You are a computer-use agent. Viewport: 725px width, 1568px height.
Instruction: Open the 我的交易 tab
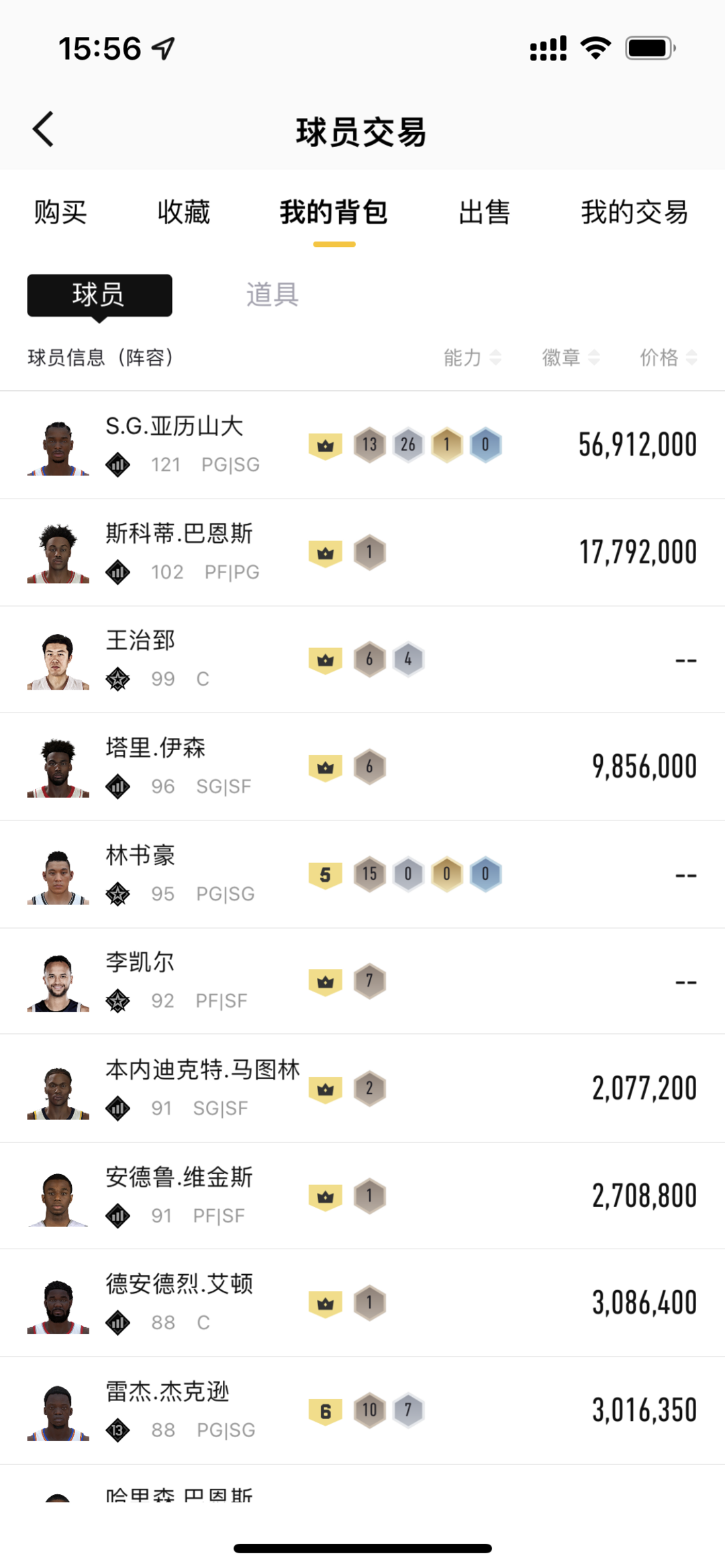tap(634, 212)
